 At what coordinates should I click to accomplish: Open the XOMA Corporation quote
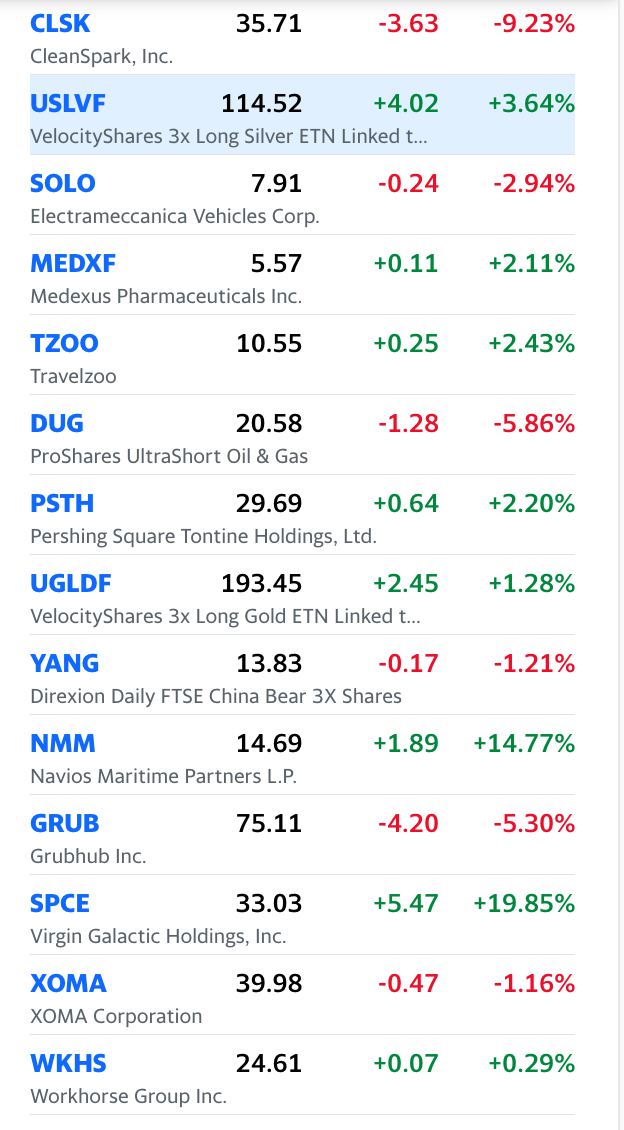click(302, 995)
